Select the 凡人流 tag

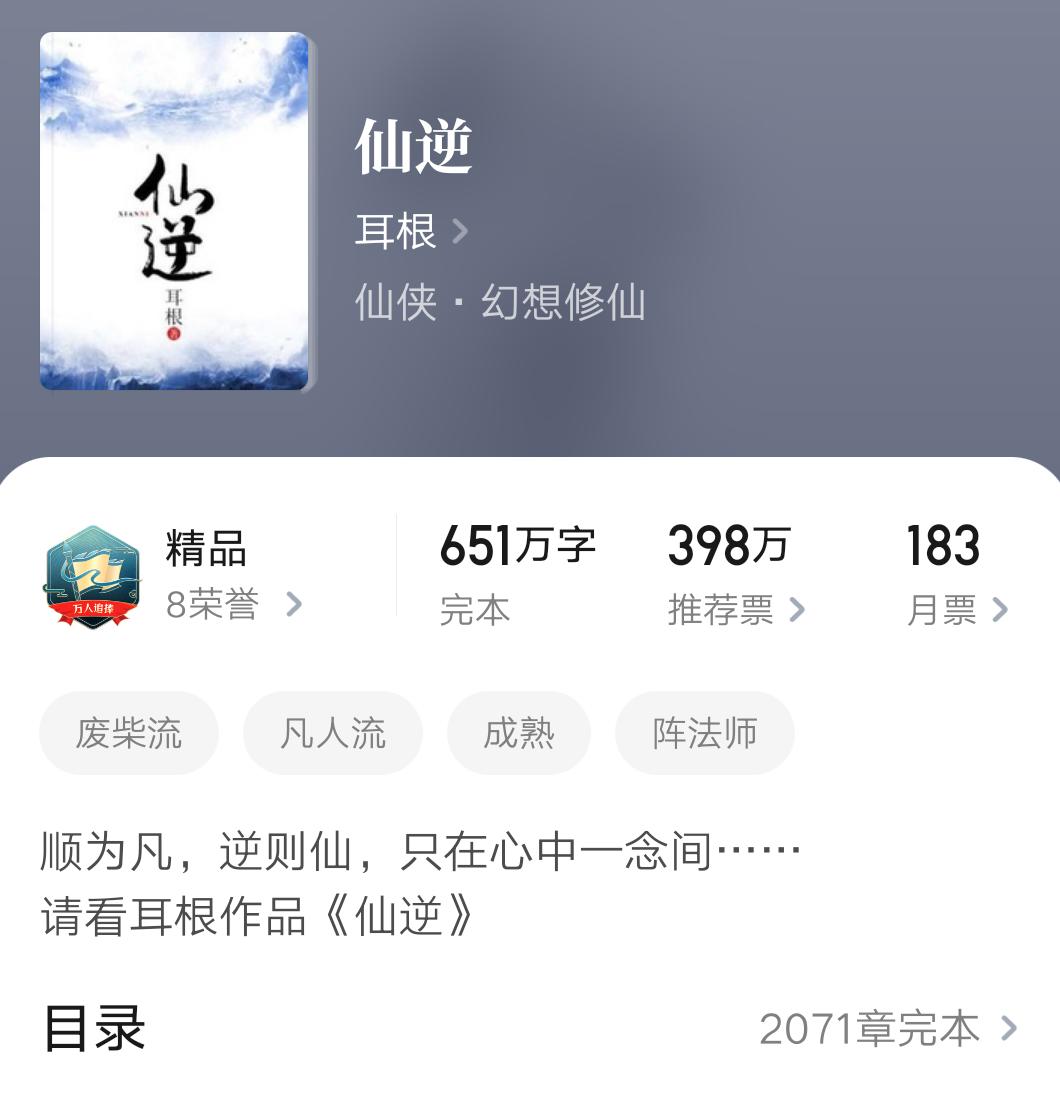(332, 732)
